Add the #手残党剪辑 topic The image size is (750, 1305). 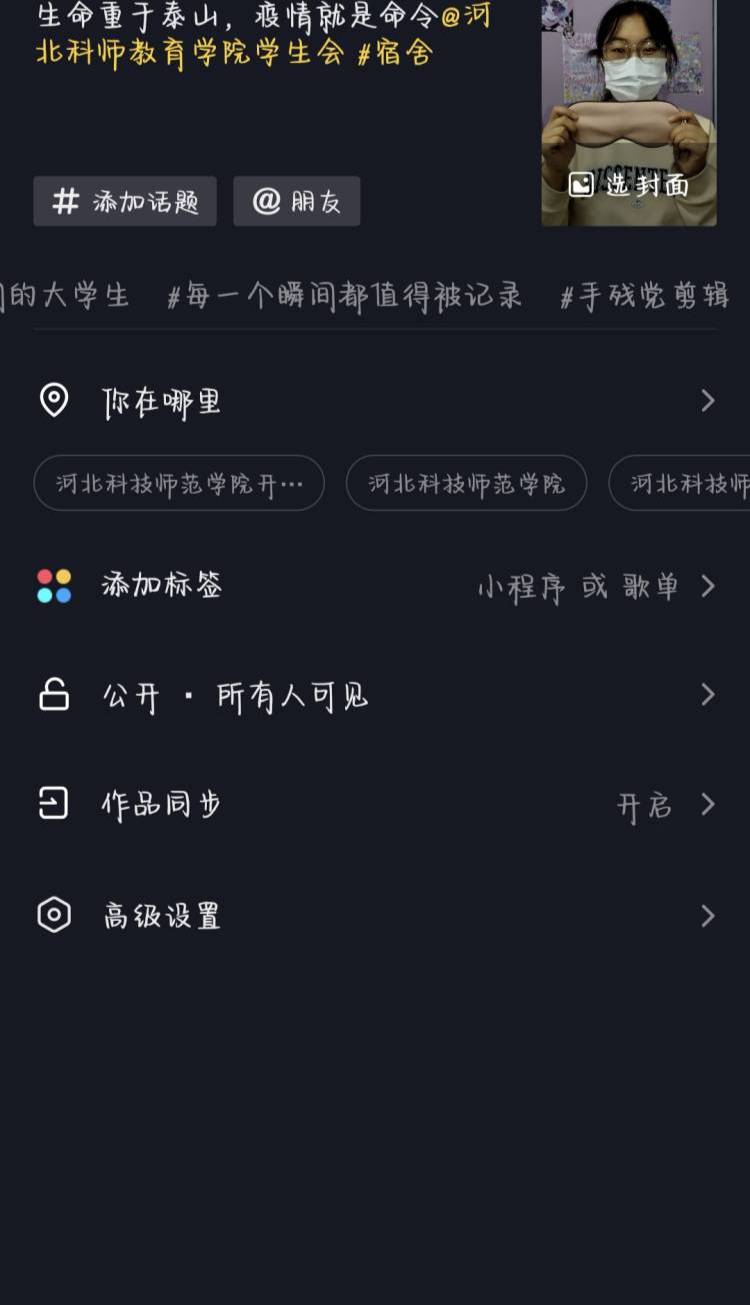(x=645, y=296)
